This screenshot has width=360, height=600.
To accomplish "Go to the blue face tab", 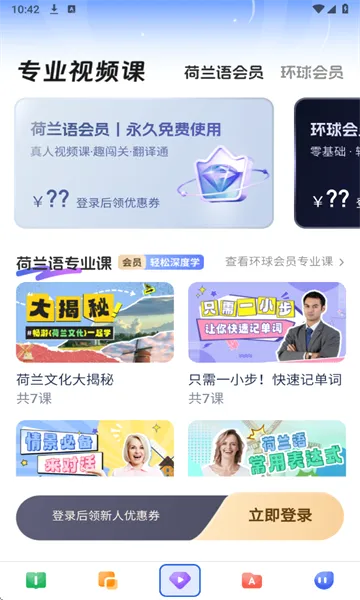I will (x=324, y=580).
